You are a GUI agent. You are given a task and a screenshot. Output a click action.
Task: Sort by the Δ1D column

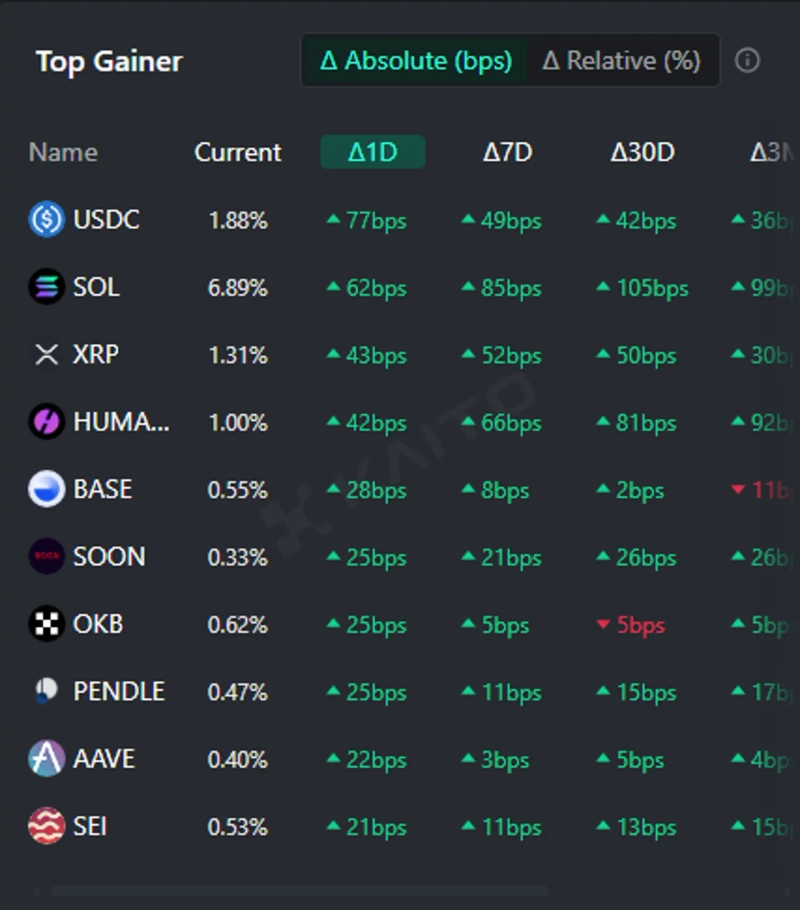pyautogui.click(x=372, y=152)
